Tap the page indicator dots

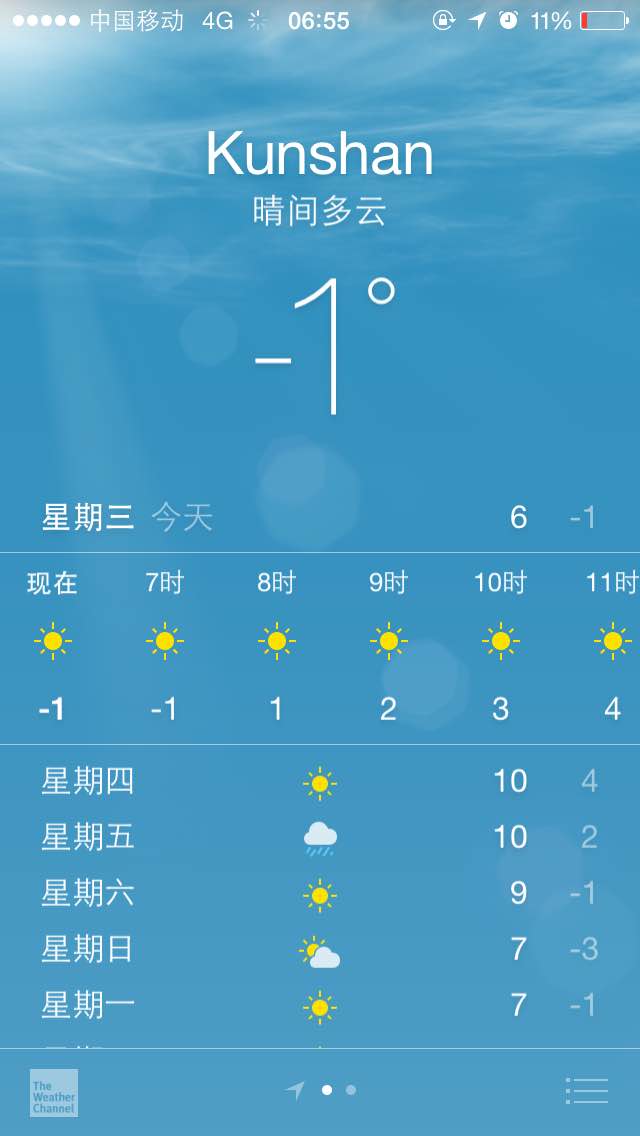coord(320,1090)
